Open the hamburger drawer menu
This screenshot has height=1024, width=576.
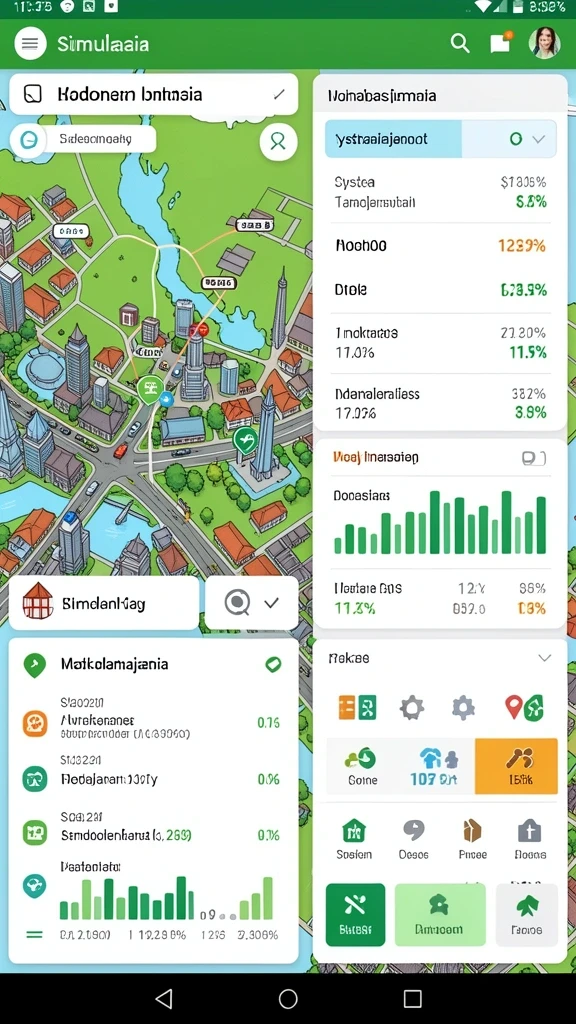click(30, 44)
